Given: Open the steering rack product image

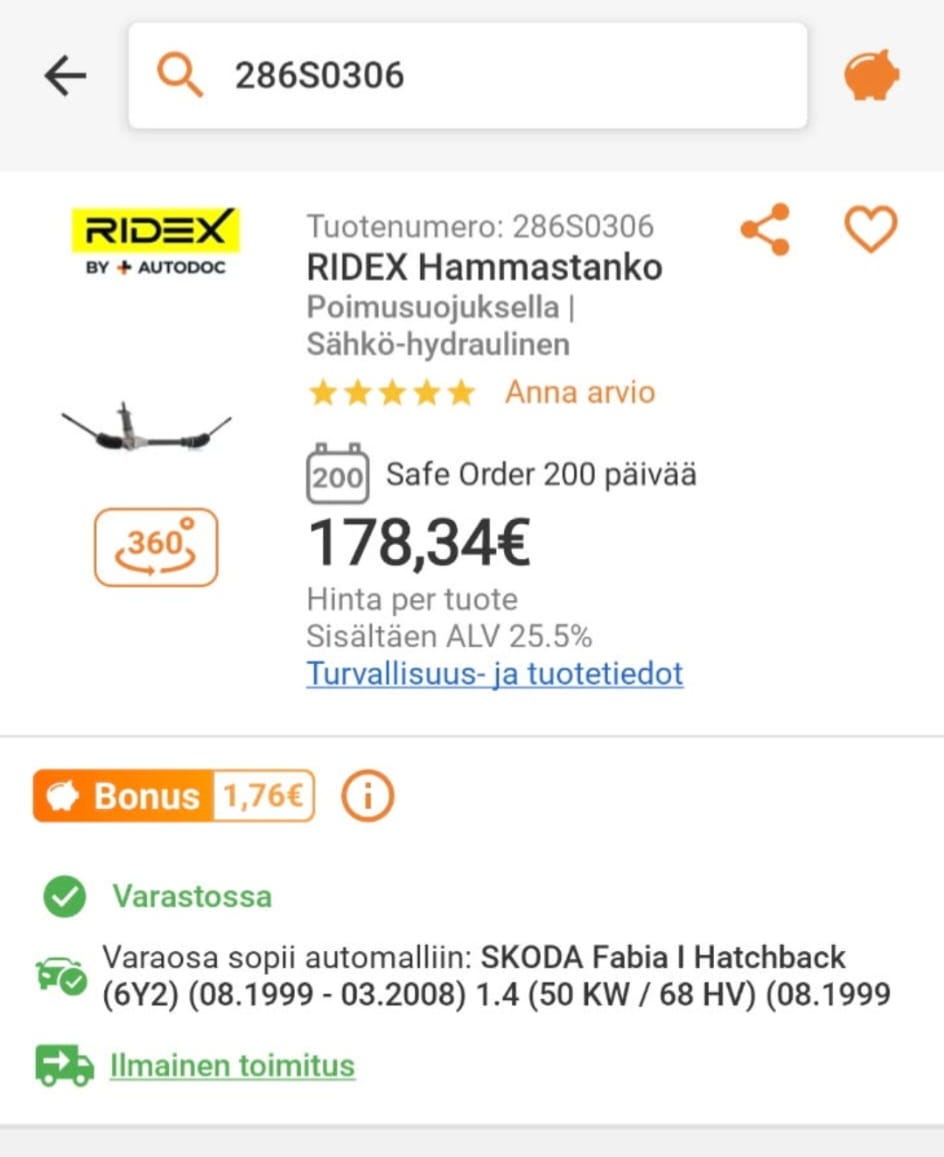Looking at the screenshot, I should (146, 428).
